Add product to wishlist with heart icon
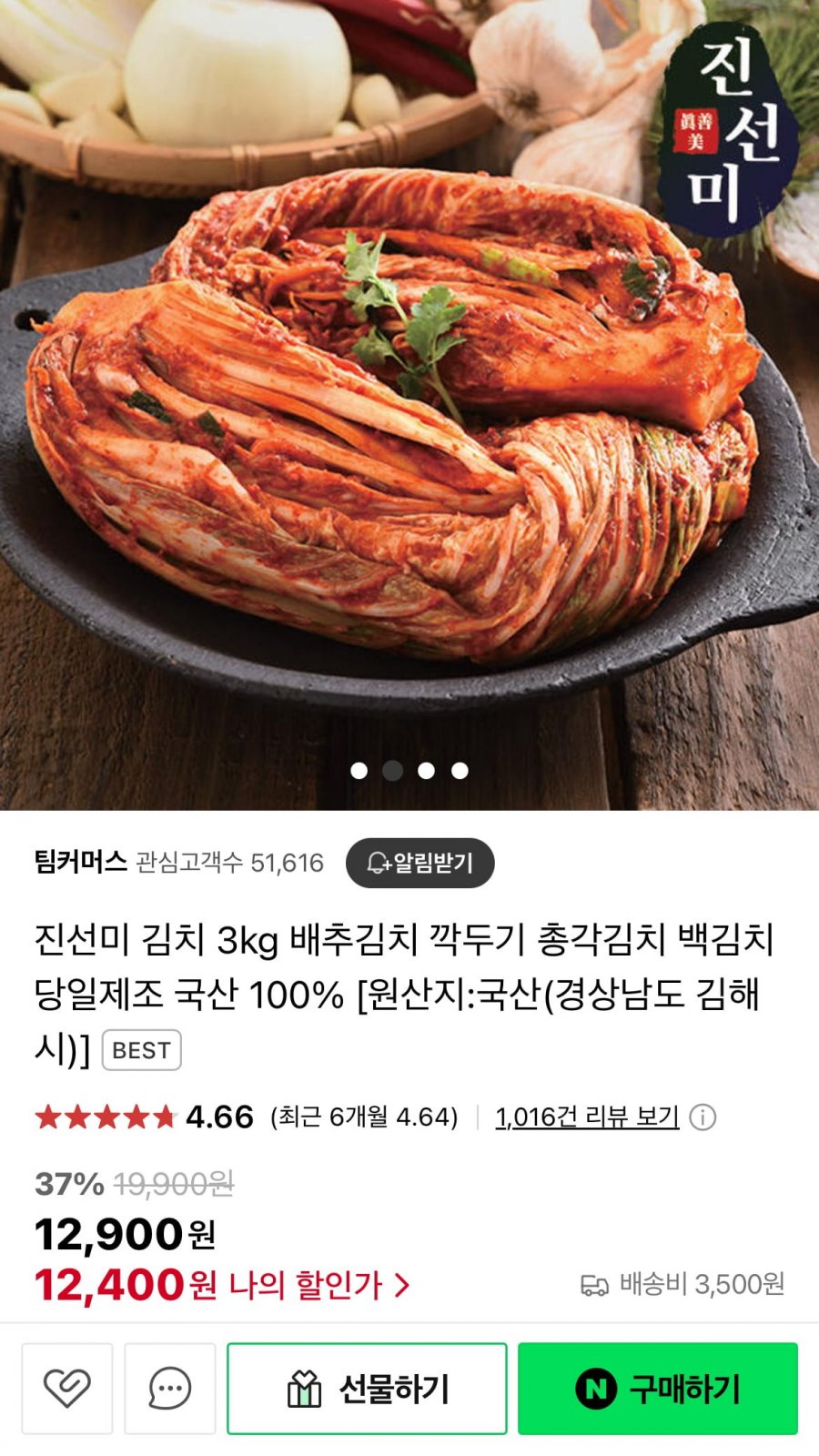 (x=67, y=1389)
